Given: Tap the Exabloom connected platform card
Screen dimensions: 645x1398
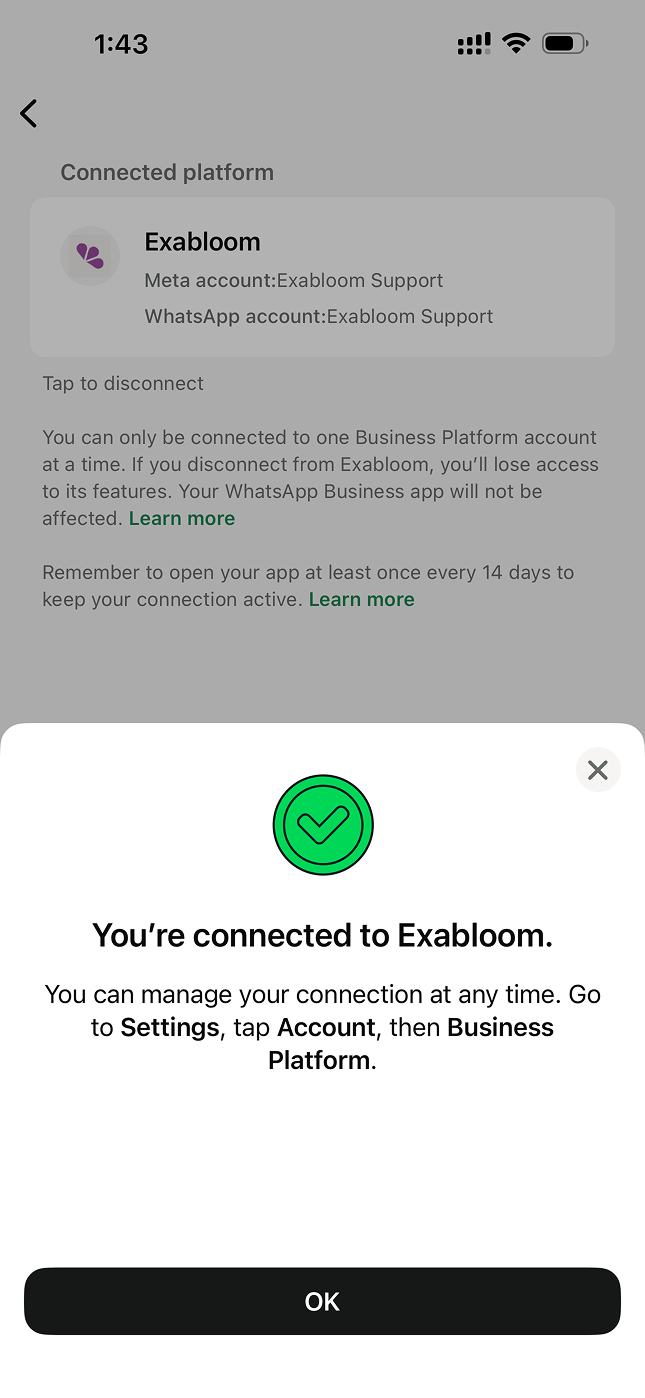Looking at the screenshot, I should tap(322, 277).
